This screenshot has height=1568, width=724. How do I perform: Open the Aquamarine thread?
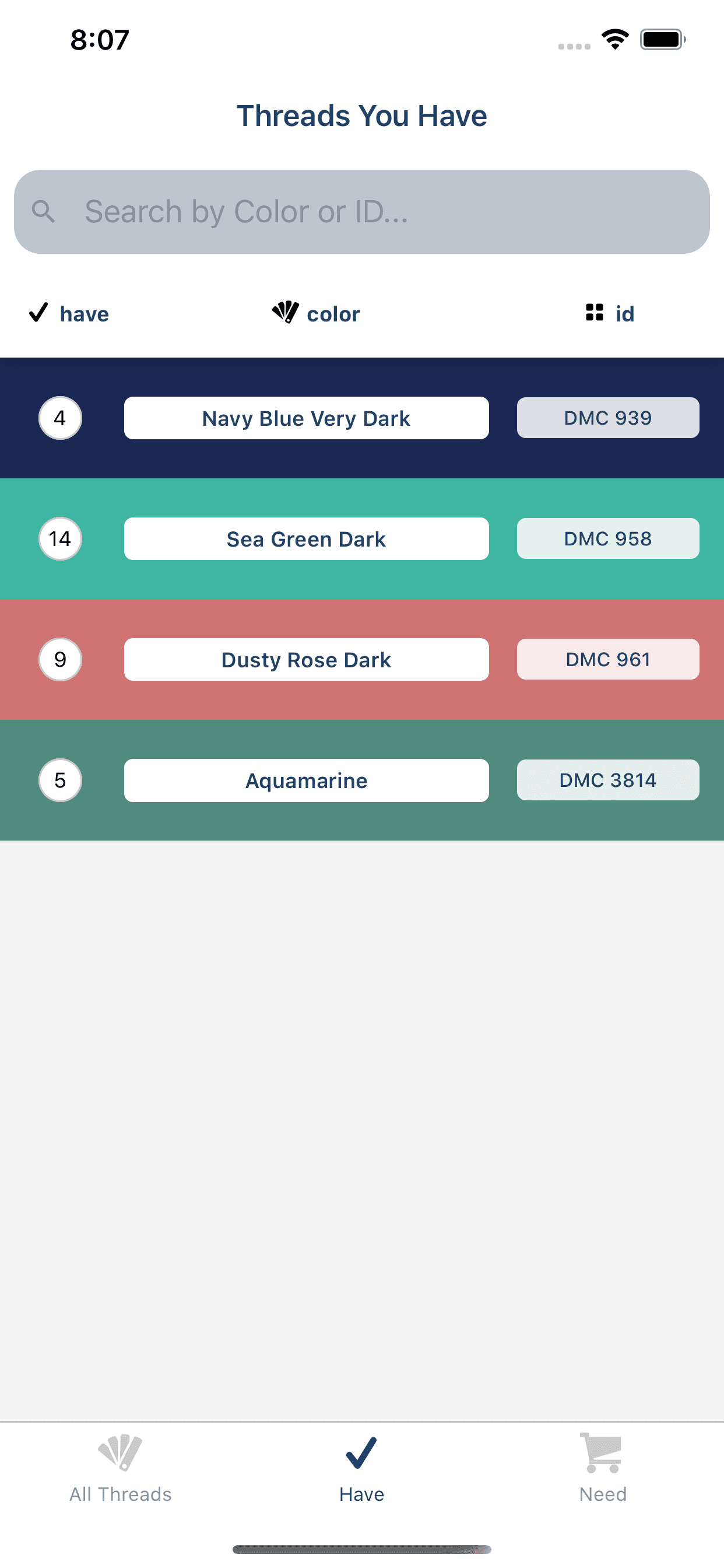[306, 780]
